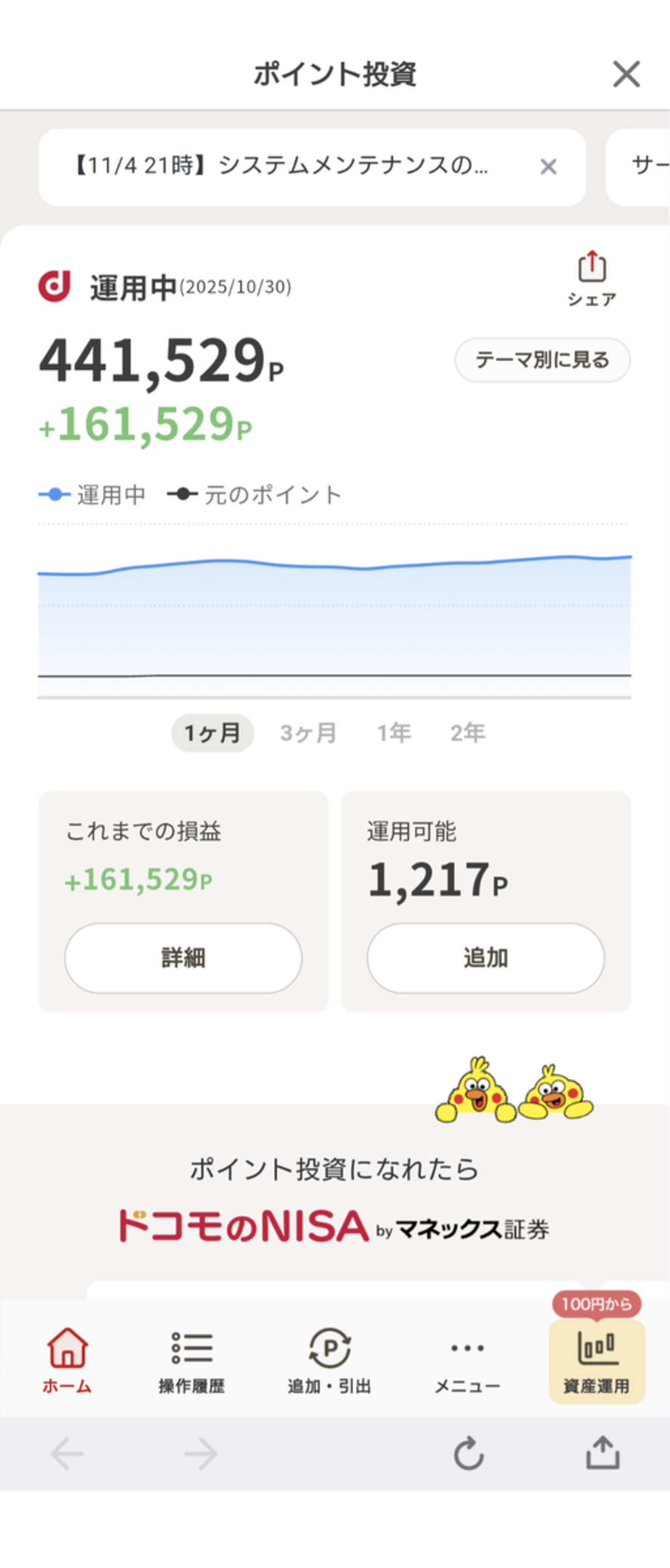View 詳細 of これまでの損益

tap(183, 958)
